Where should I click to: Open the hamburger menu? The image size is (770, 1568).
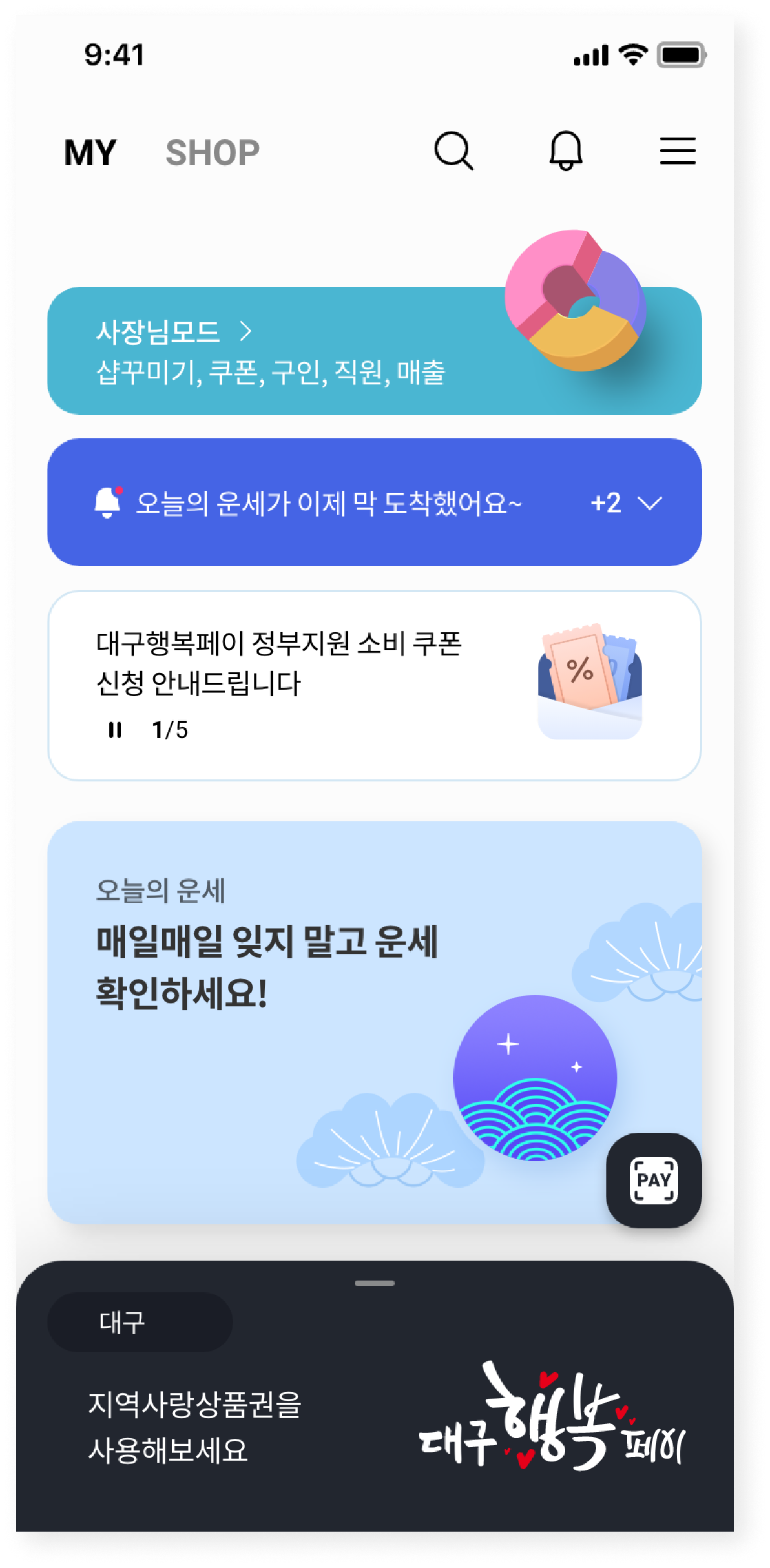coord(678,151)
